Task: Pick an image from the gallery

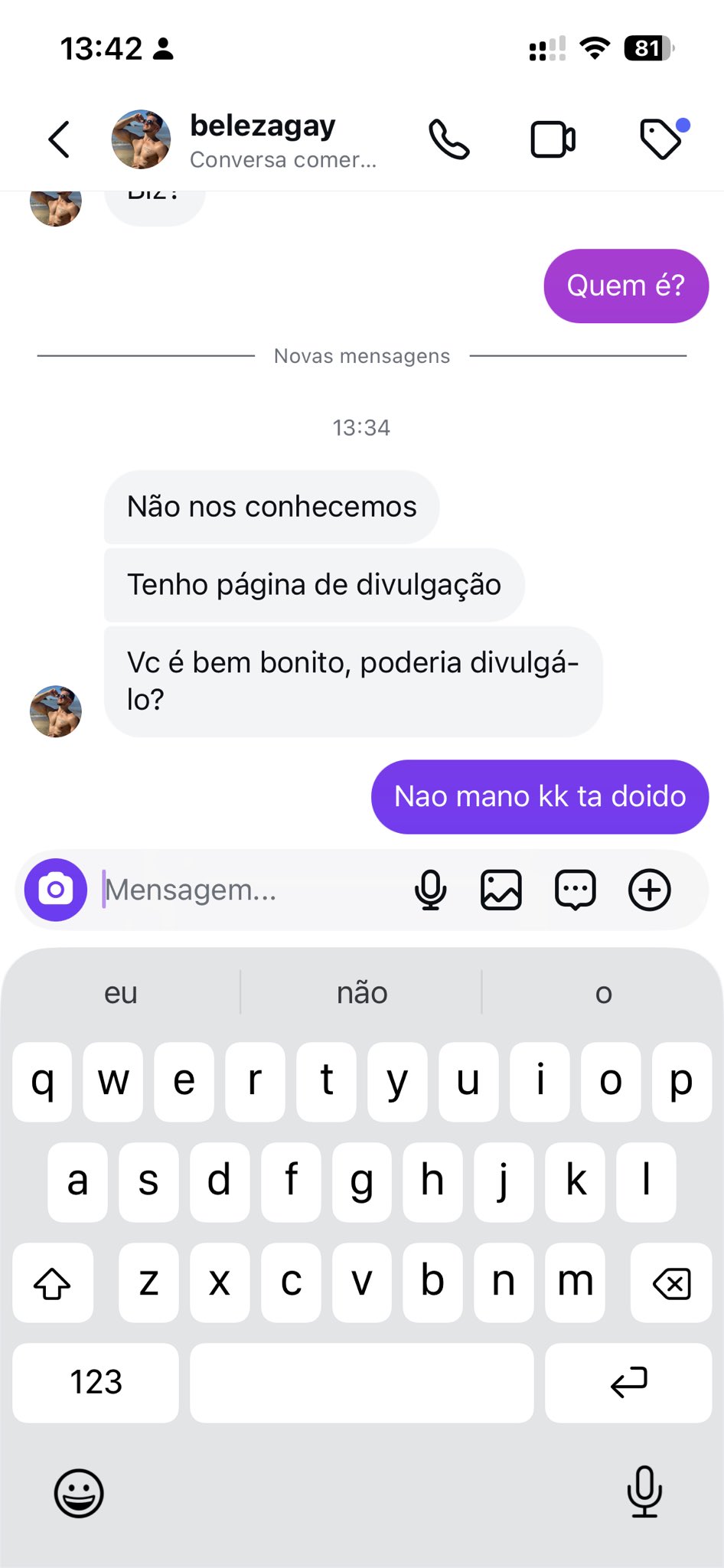Action: click(x=501, y=890)
